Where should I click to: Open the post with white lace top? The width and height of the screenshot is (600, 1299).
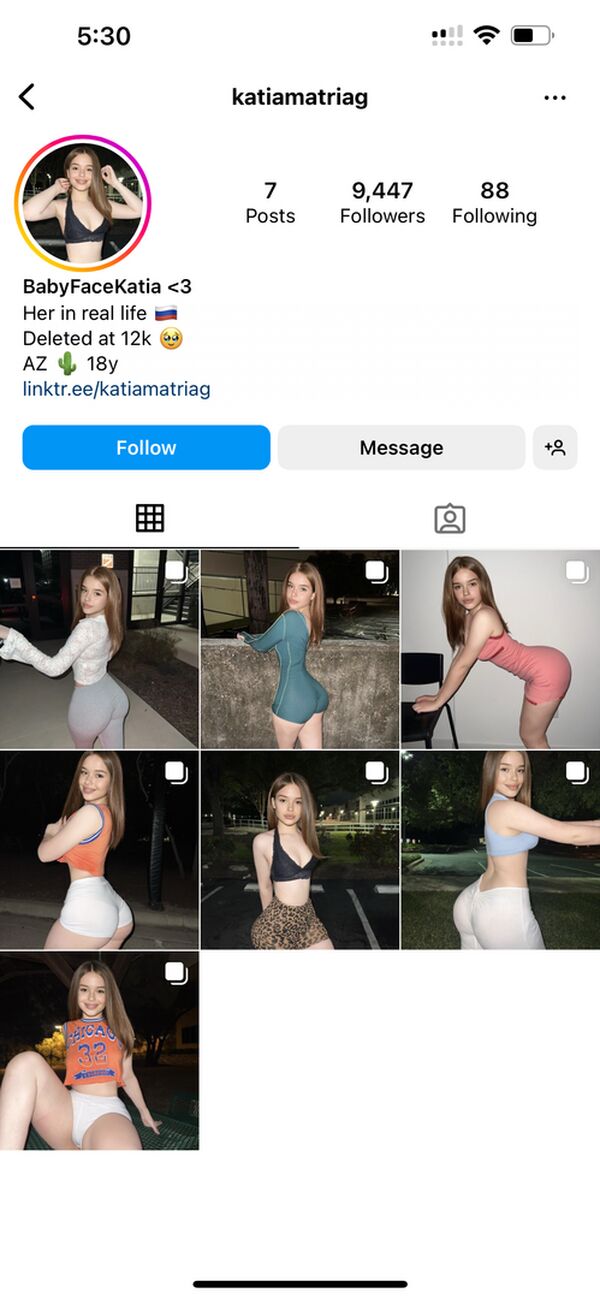tap(99, 649)
